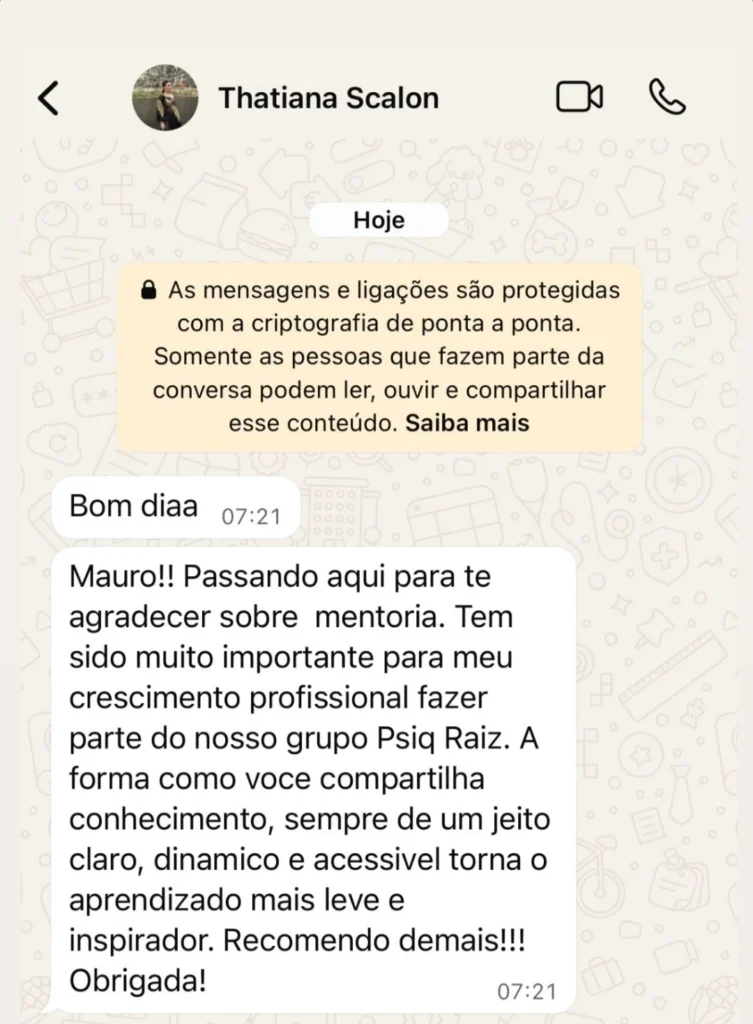Viewport: 753px width, 1024px height.
Task: Go back to the chat list
Action: pyautogui.click(x=48, y=98)
